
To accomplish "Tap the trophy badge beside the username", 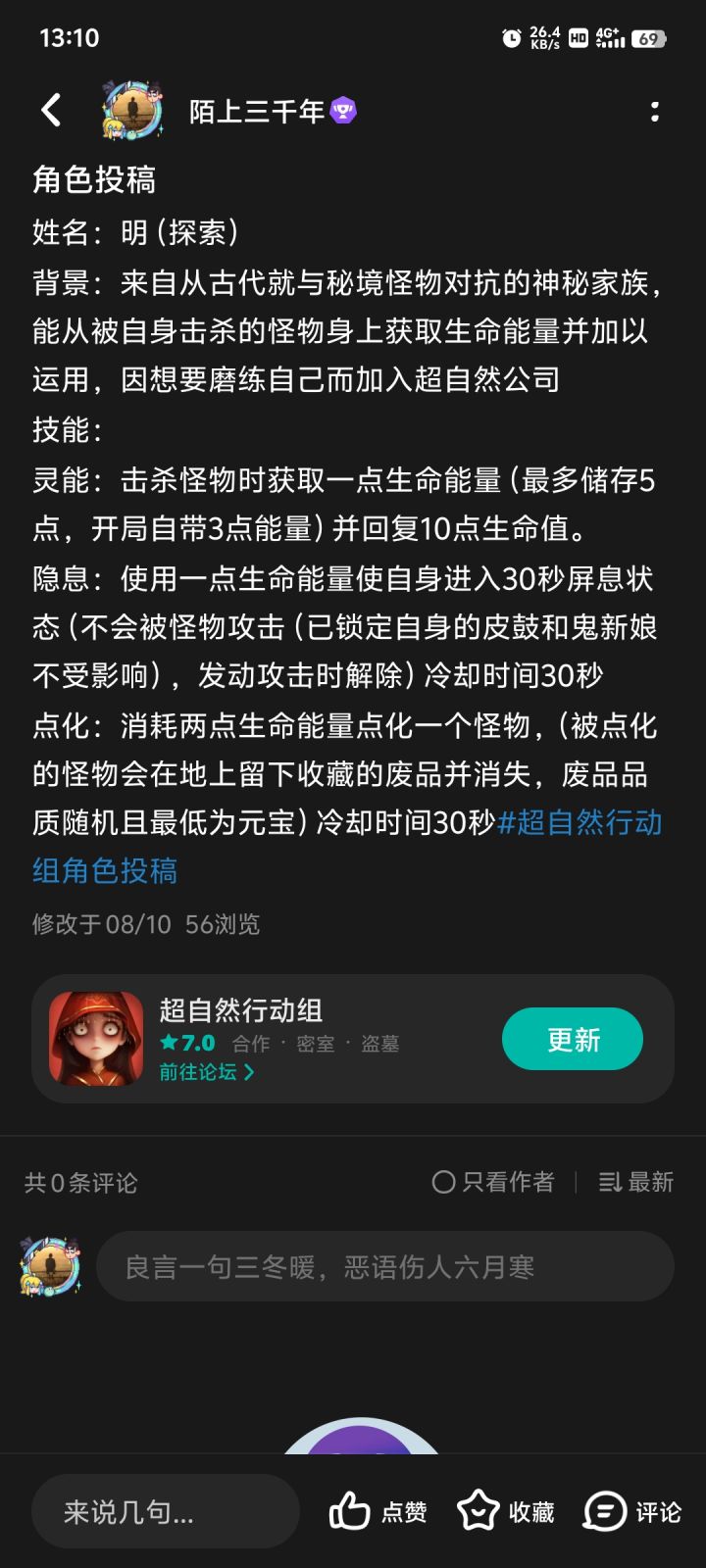I will pyautogui.click(x=345, y=112).
